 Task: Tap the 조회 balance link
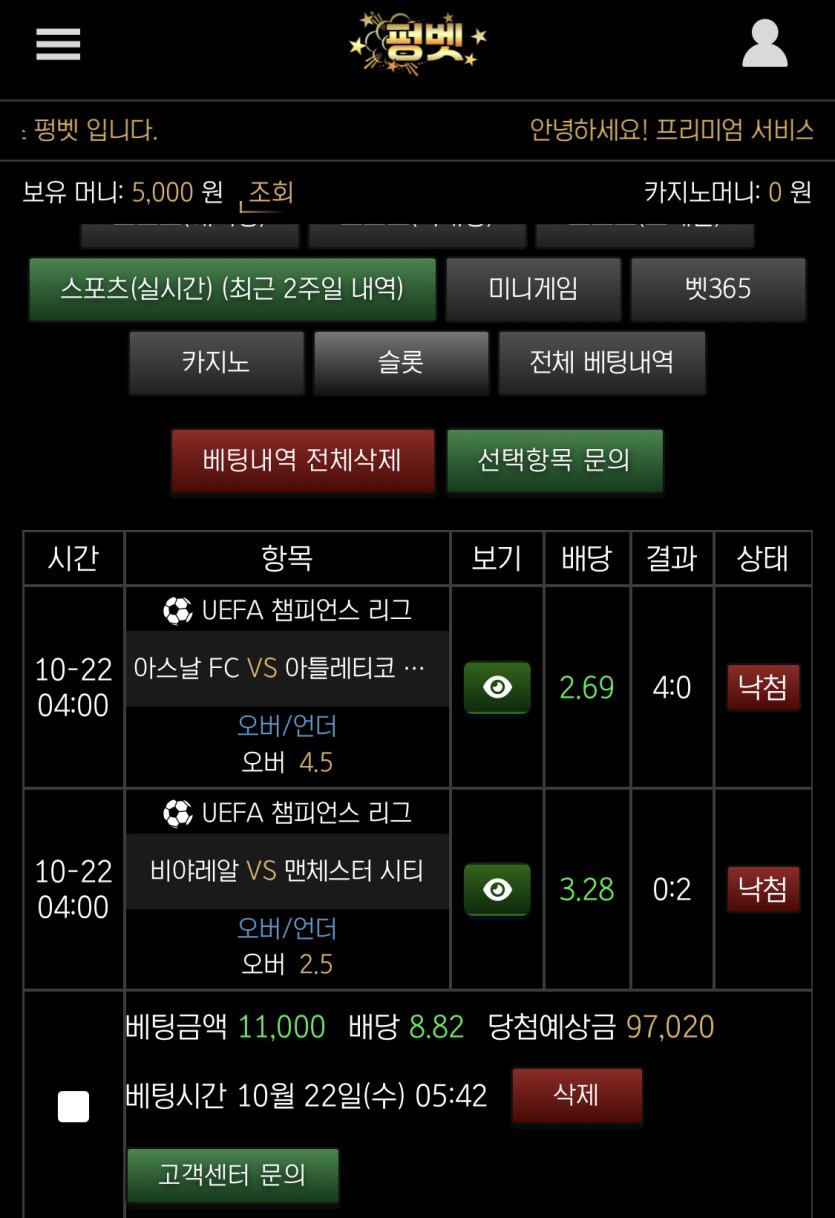270,192
